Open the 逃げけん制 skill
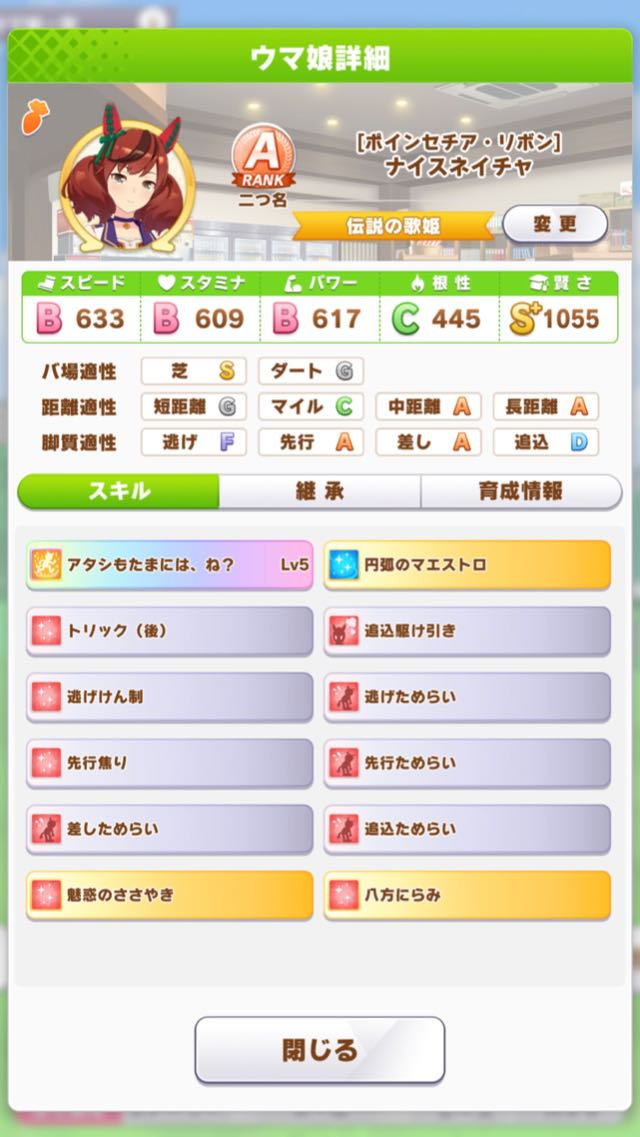Screen dimensions: 640x1137 tap(170, 697)
